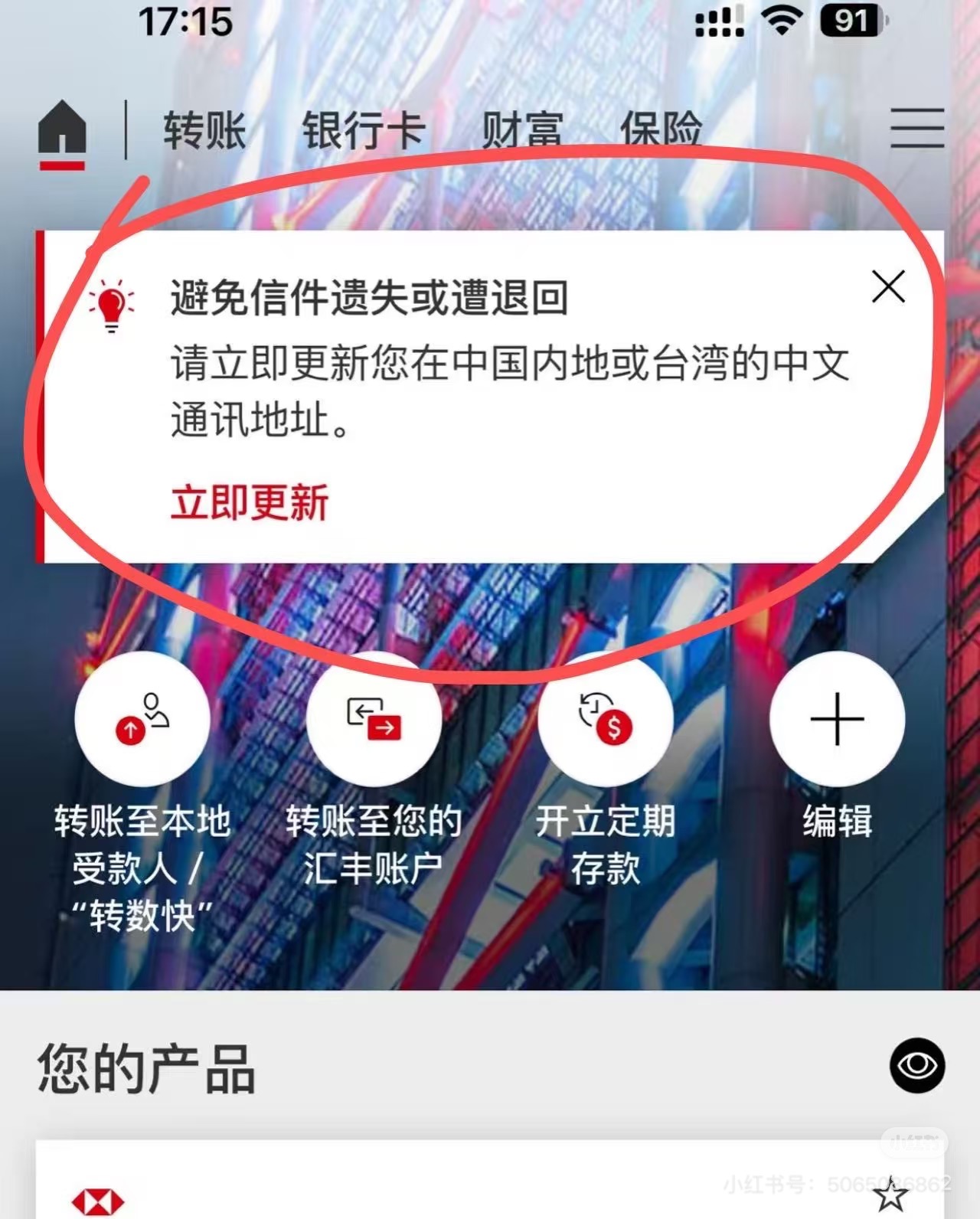Open the hamburger menu
Viewport: 980px width, 1219px height.
click(x=916, y=128)
